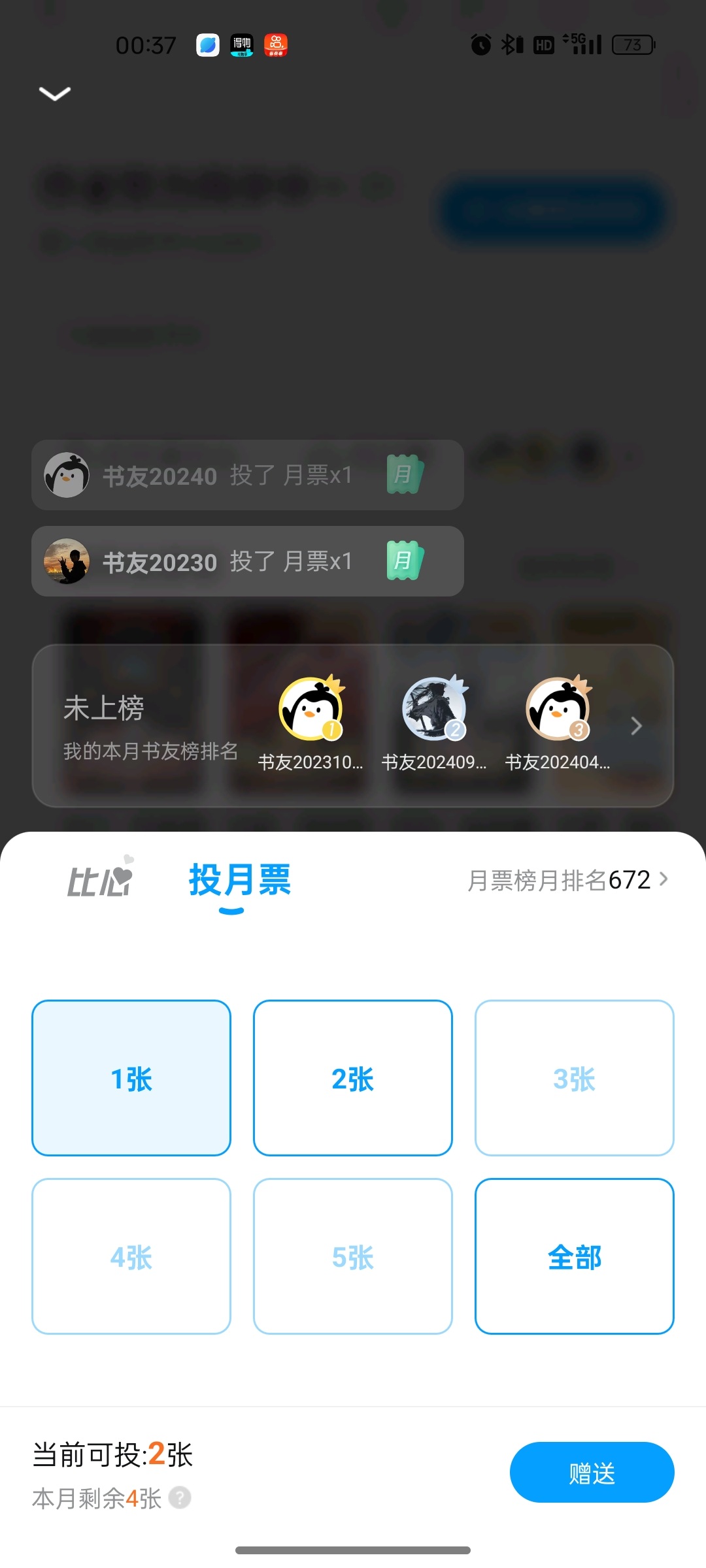
Task: Open the 本月书友榜排名 leaderboard card
Action: tap(353, 726)
